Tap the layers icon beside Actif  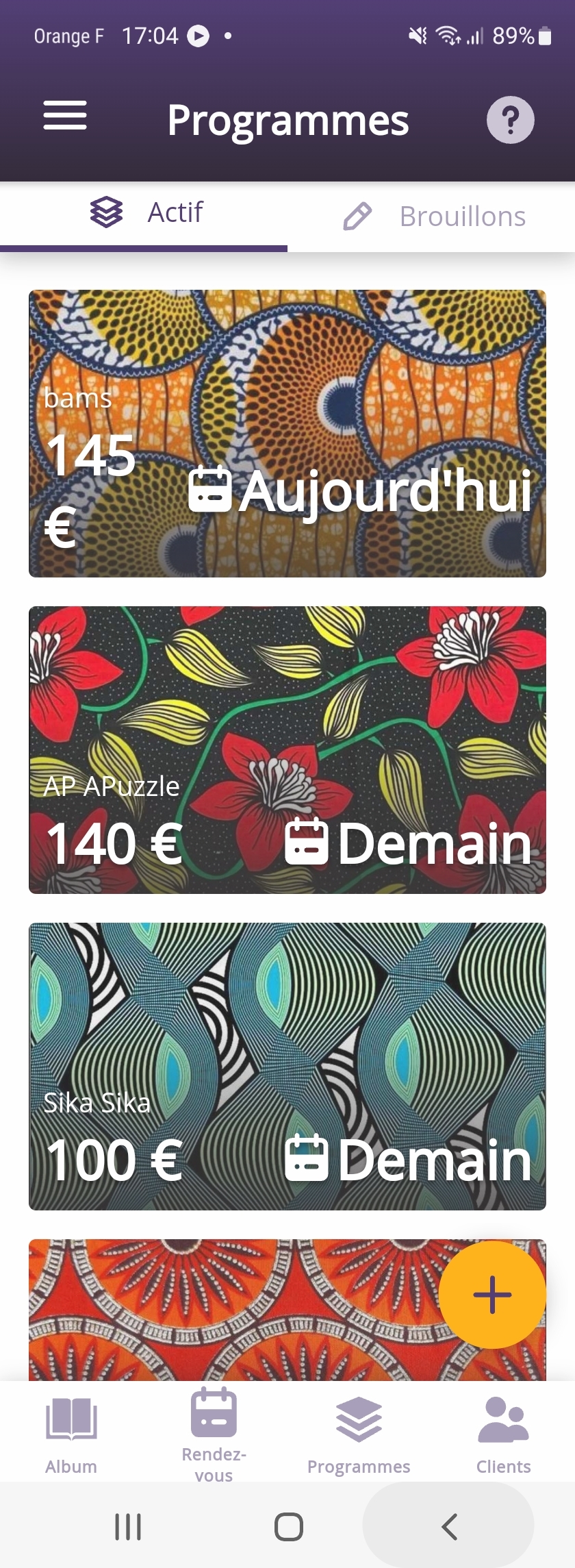click(x=107, y=212)
